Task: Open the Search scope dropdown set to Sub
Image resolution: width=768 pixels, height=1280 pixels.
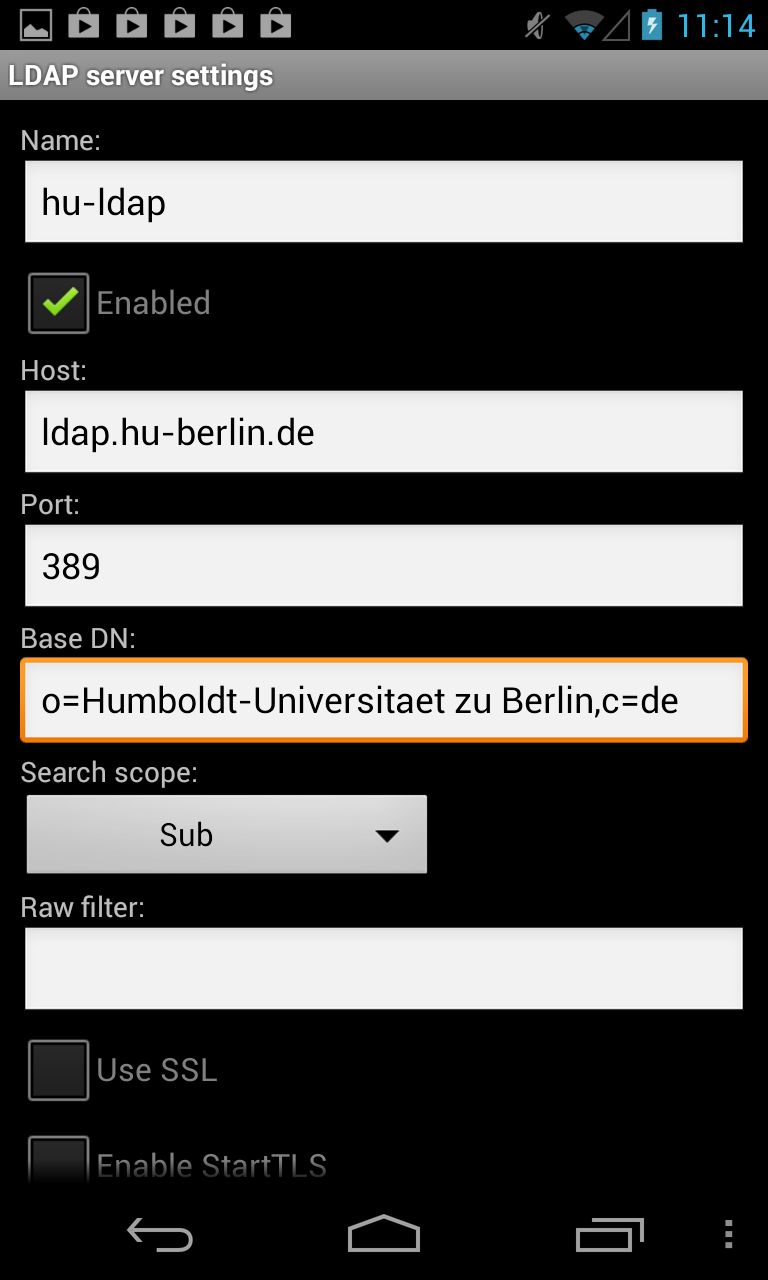Action: pos(227,834)
